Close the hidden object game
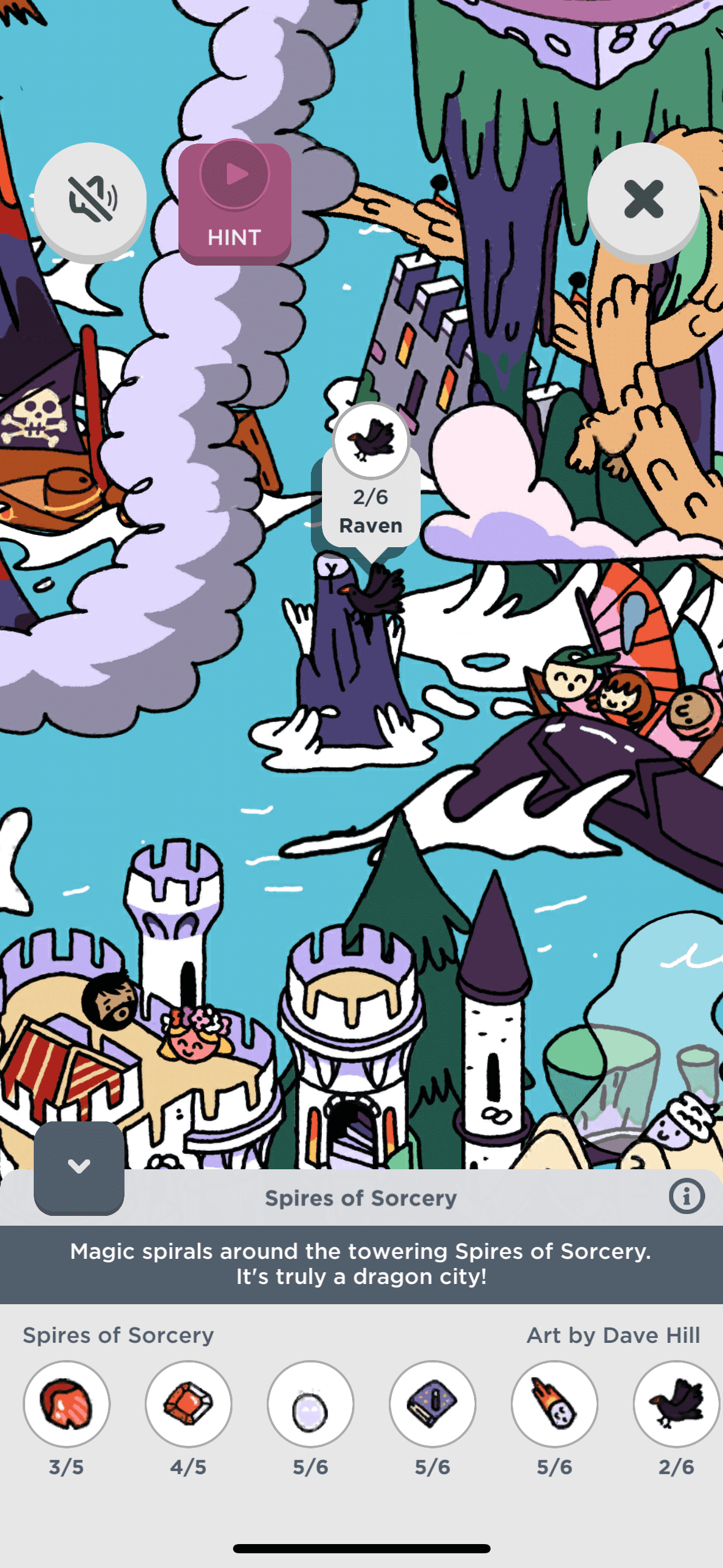723x1568 pixels. pos(643,200)
